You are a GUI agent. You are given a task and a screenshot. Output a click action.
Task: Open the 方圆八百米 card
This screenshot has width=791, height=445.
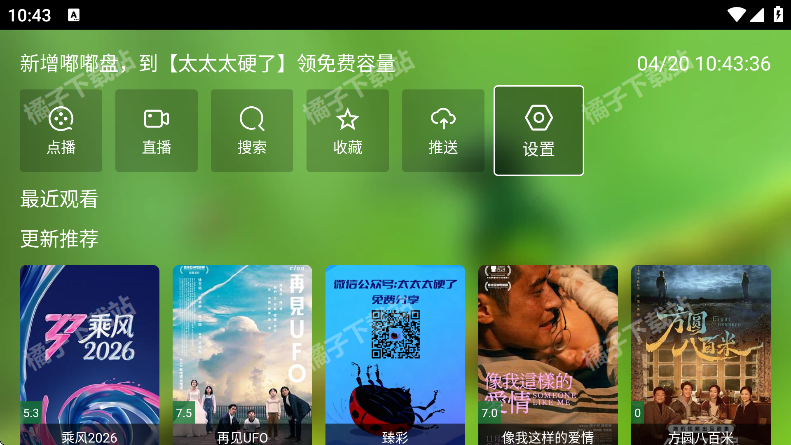(x=700, y=350)
